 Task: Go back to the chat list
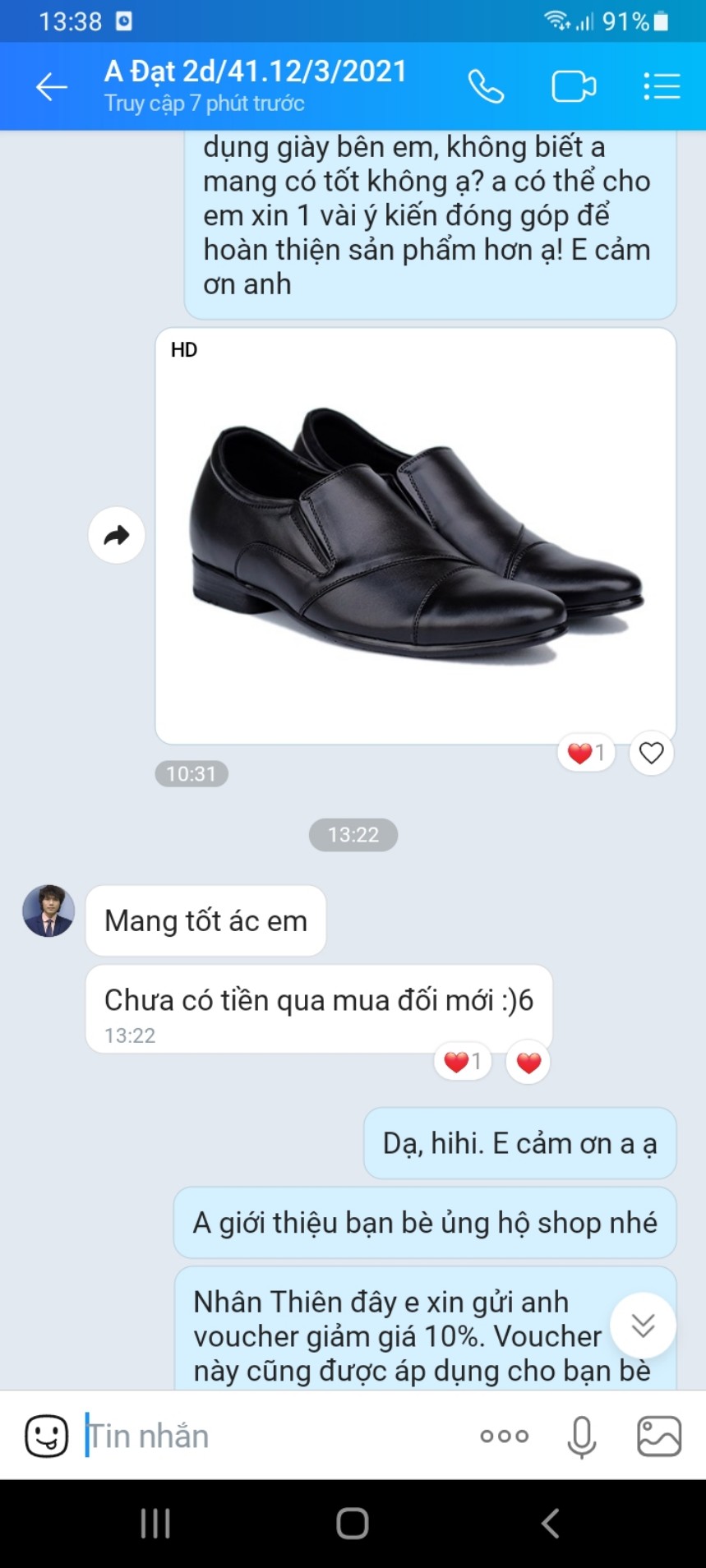[x=51, y=86]
